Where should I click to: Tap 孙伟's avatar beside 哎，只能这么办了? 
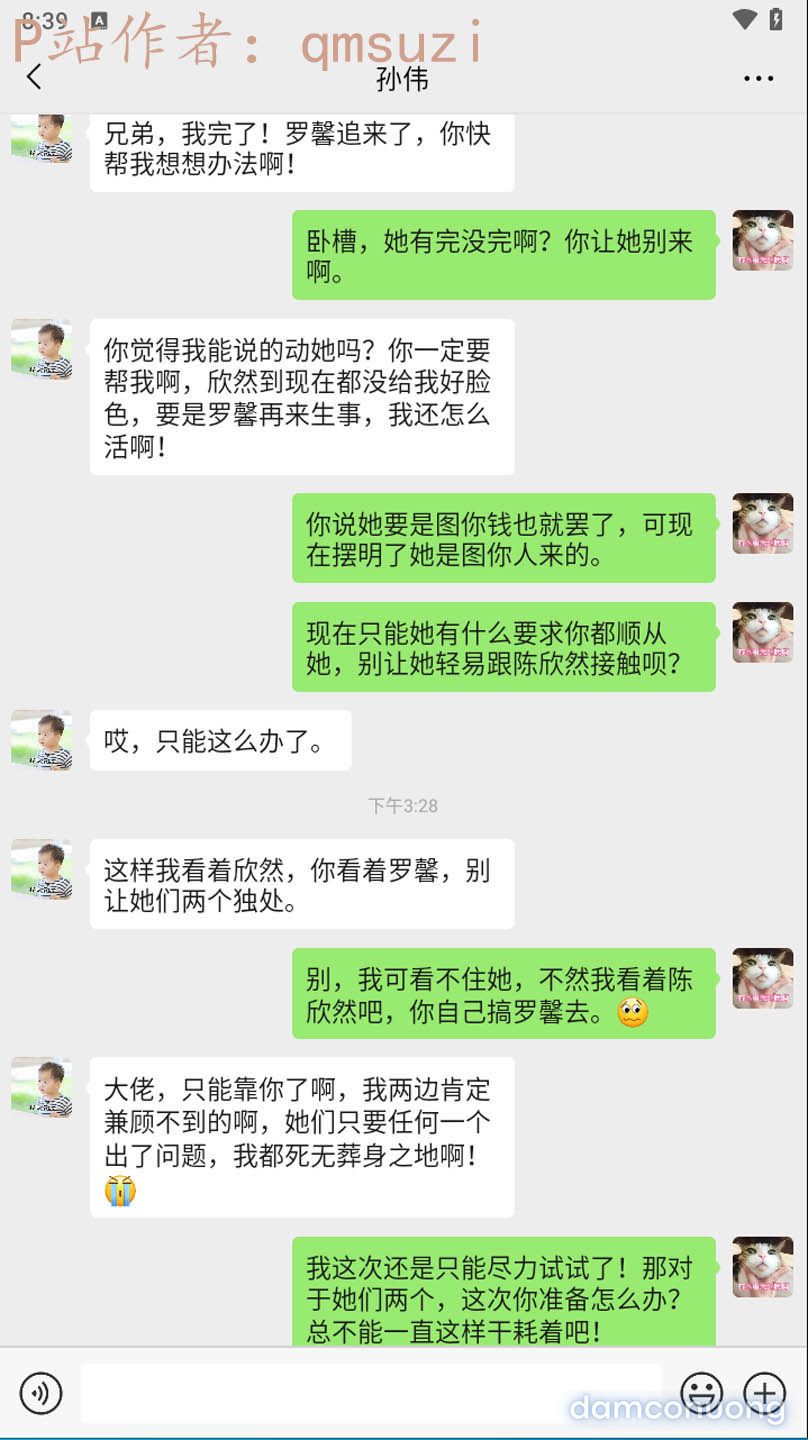click(41, 740)
